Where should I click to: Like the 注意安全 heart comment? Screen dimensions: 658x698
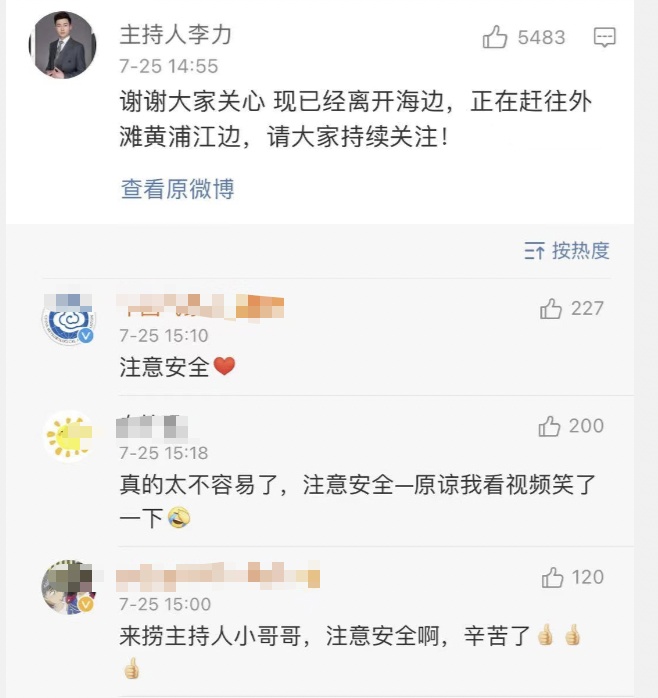pos(551,309)
